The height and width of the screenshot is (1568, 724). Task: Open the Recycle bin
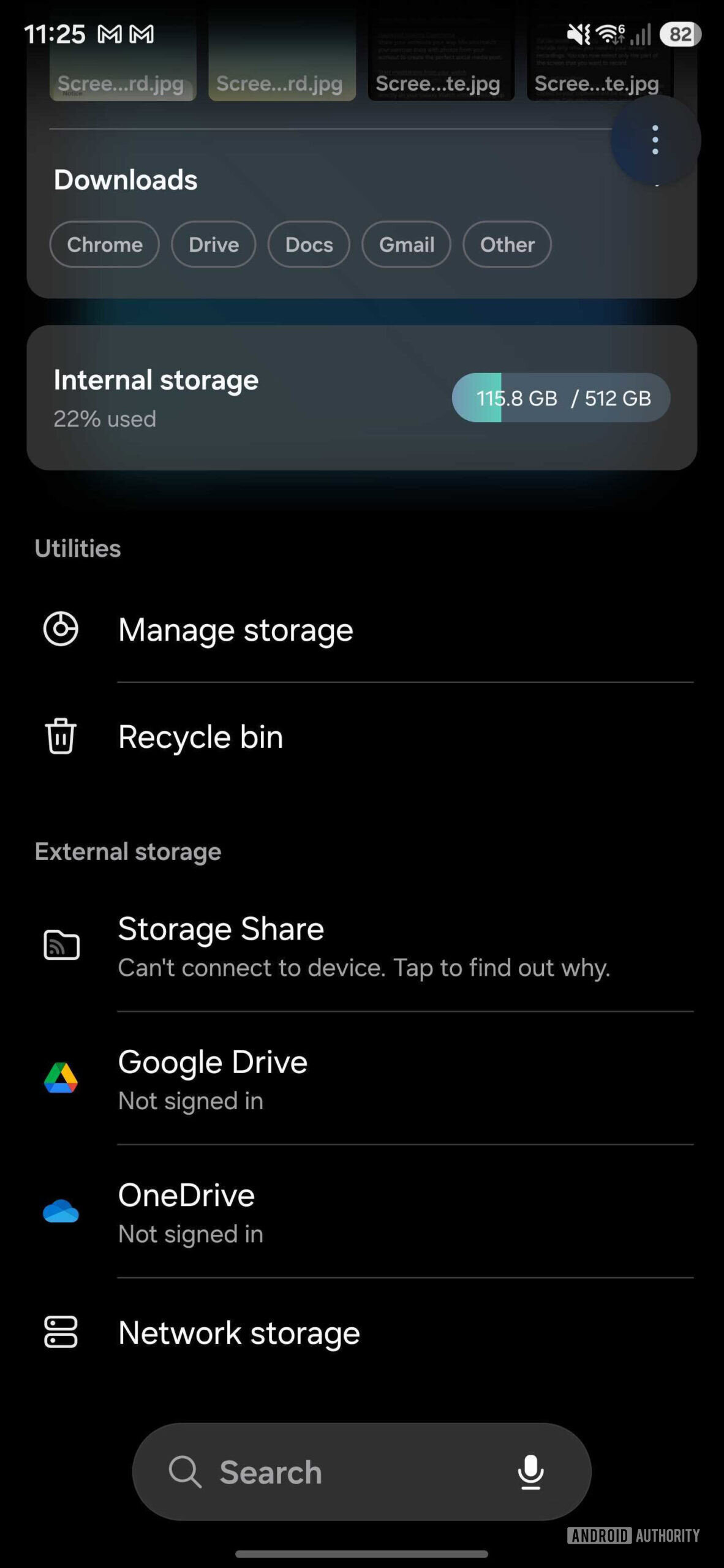point(200,737)
